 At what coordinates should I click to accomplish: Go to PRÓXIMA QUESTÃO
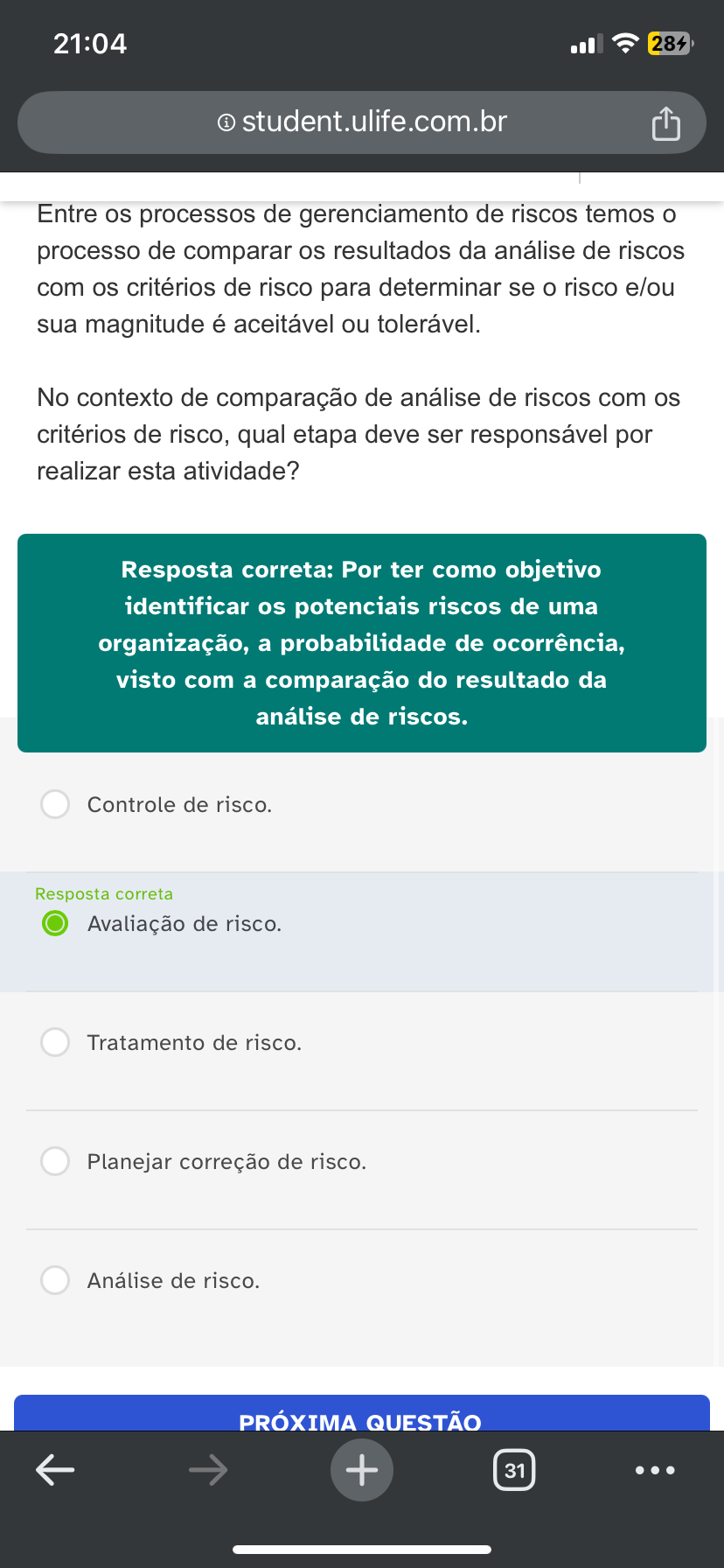click(x=361, y=1416)
